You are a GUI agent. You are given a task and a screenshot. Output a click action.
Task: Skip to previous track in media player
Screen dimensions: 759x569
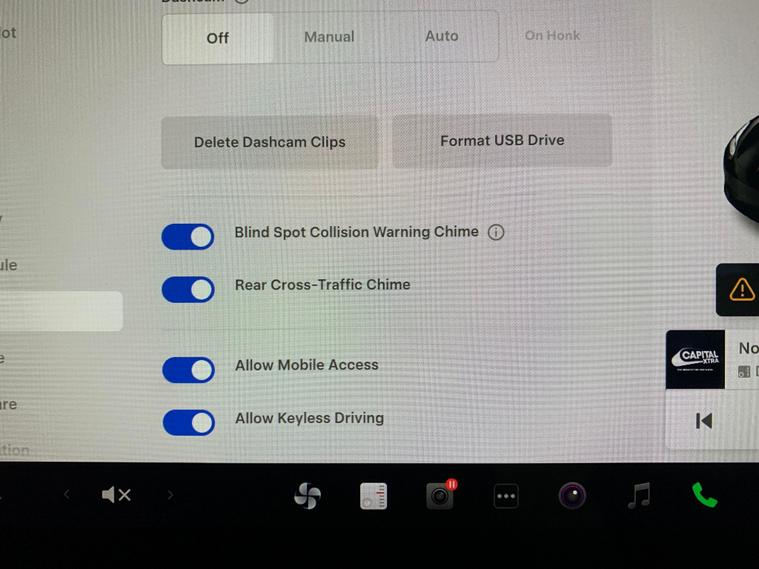click(704, 421)
